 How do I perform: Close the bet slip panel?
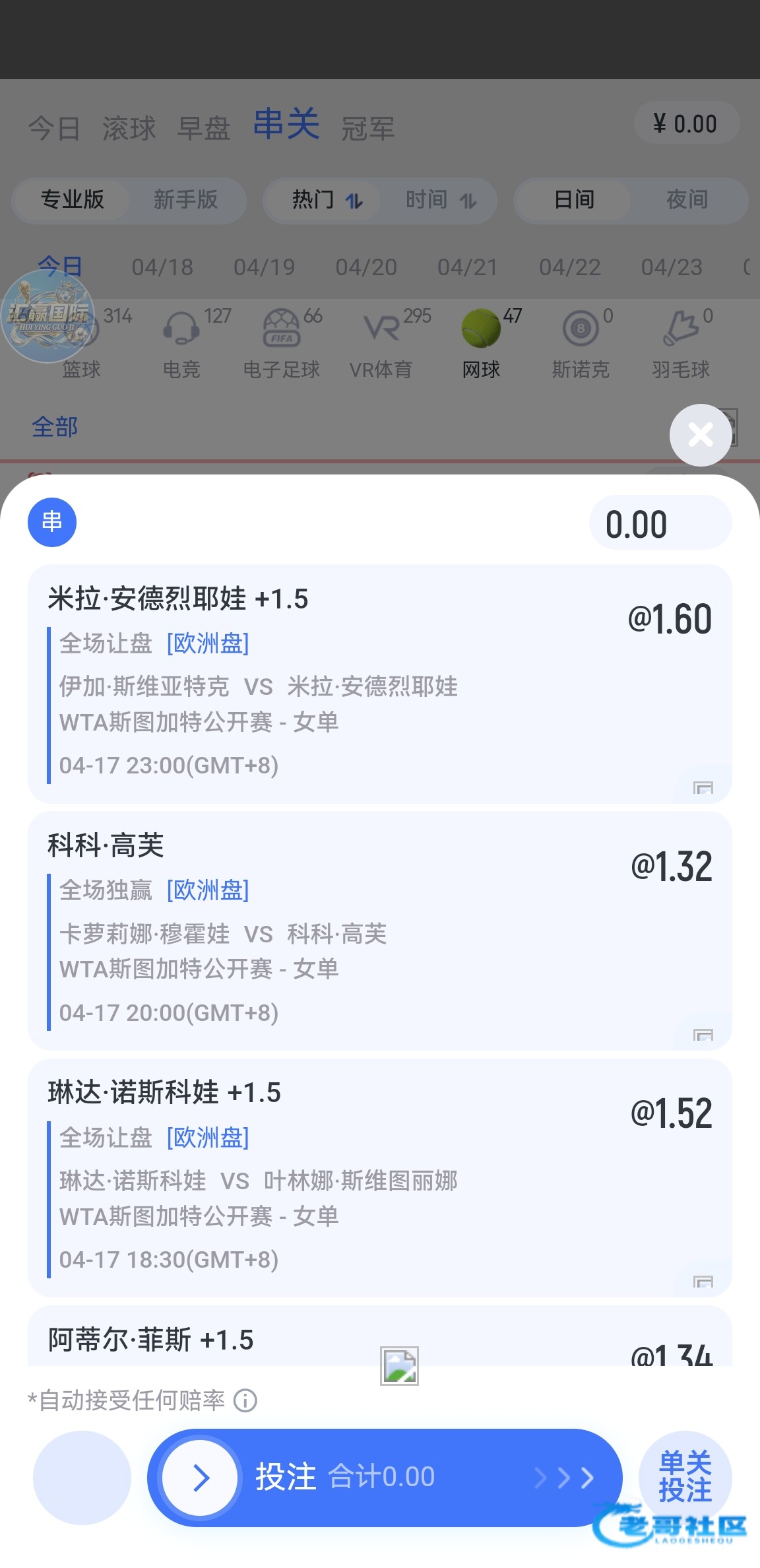[700, 435]
